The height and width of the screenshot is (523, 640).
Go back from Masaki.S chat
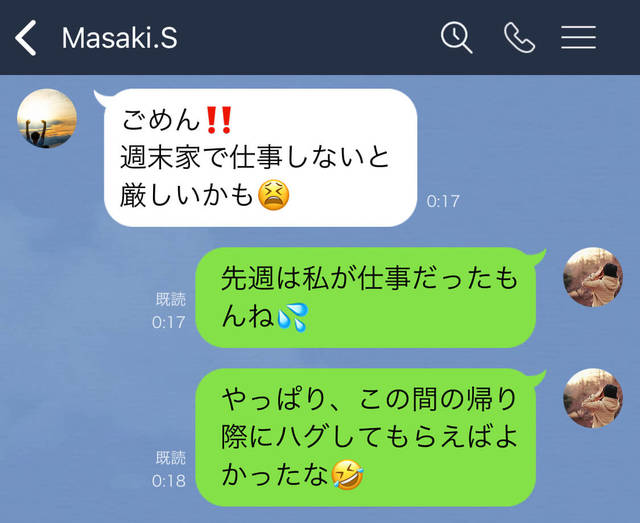pyautogui.click(x=27, y=38)
